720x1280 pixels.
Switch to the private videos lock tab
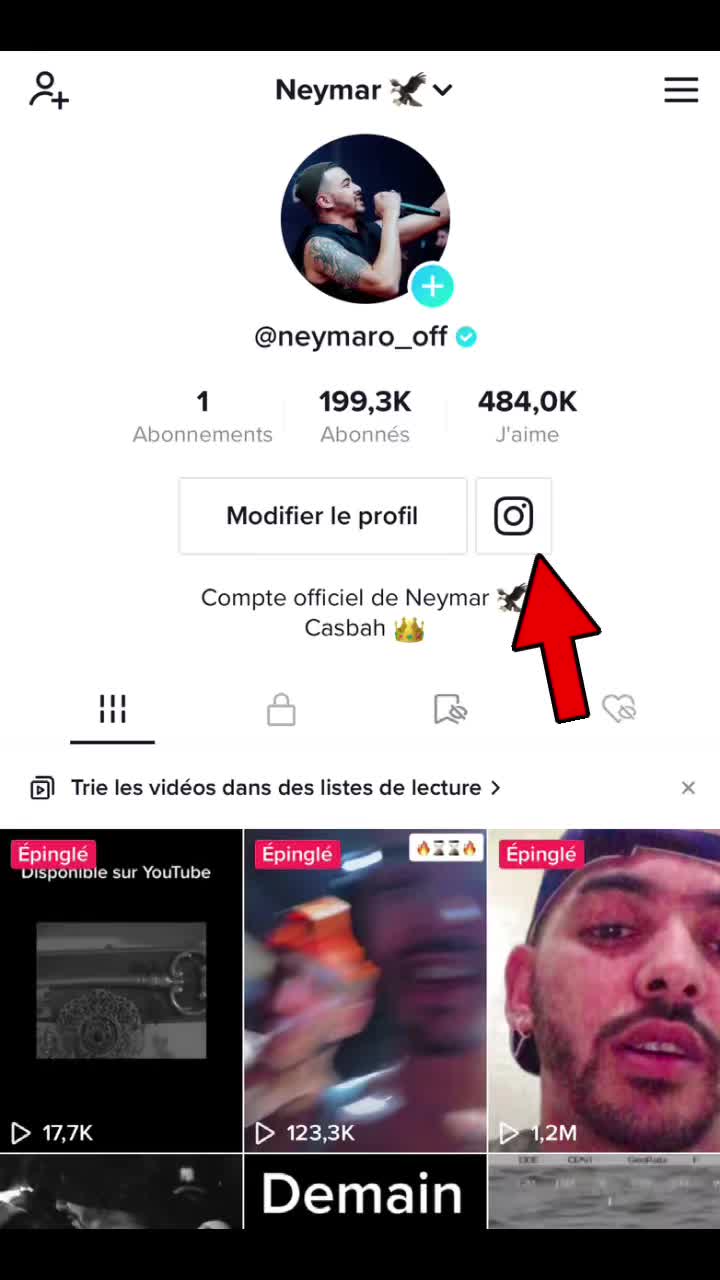click(281, 710)
